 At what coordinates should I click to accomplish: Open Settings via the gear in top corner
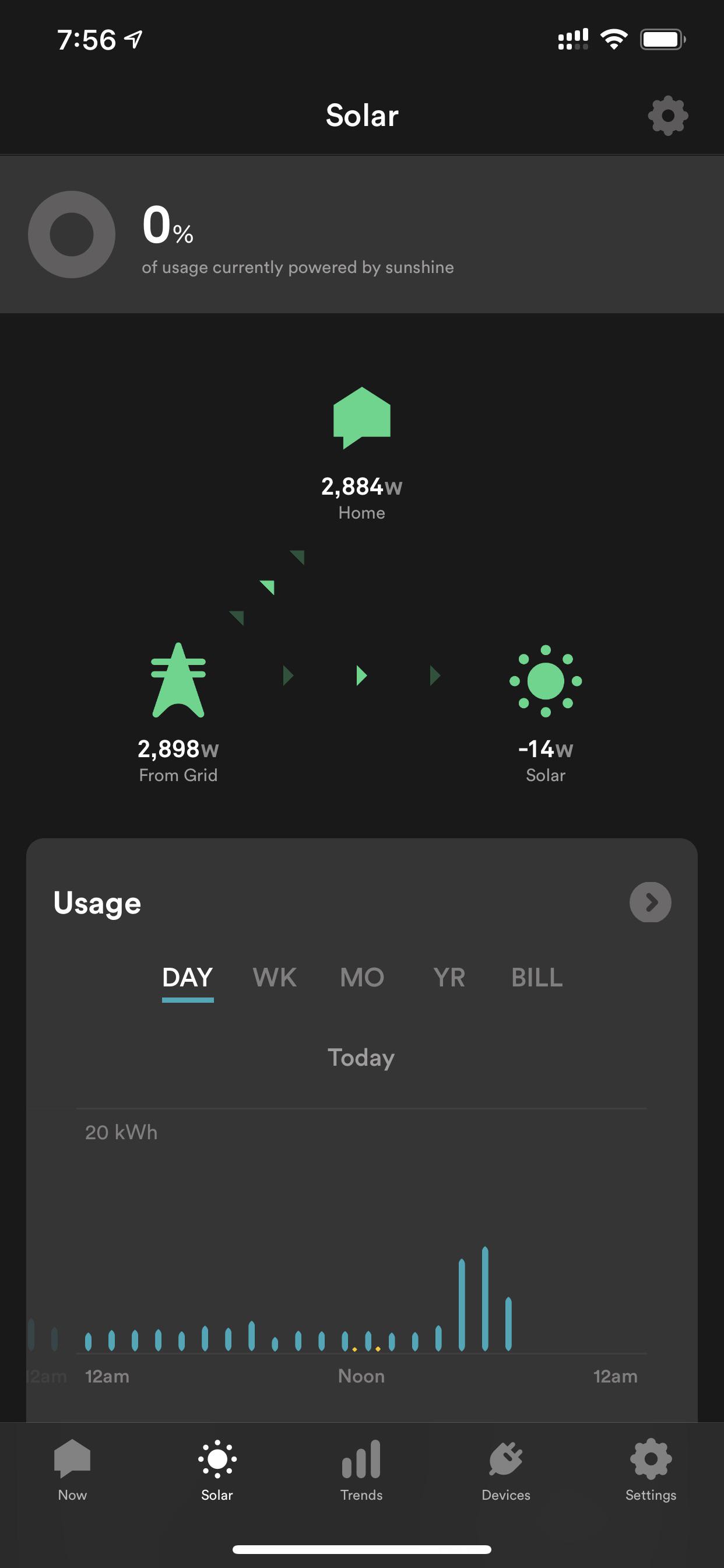point(667,115)
